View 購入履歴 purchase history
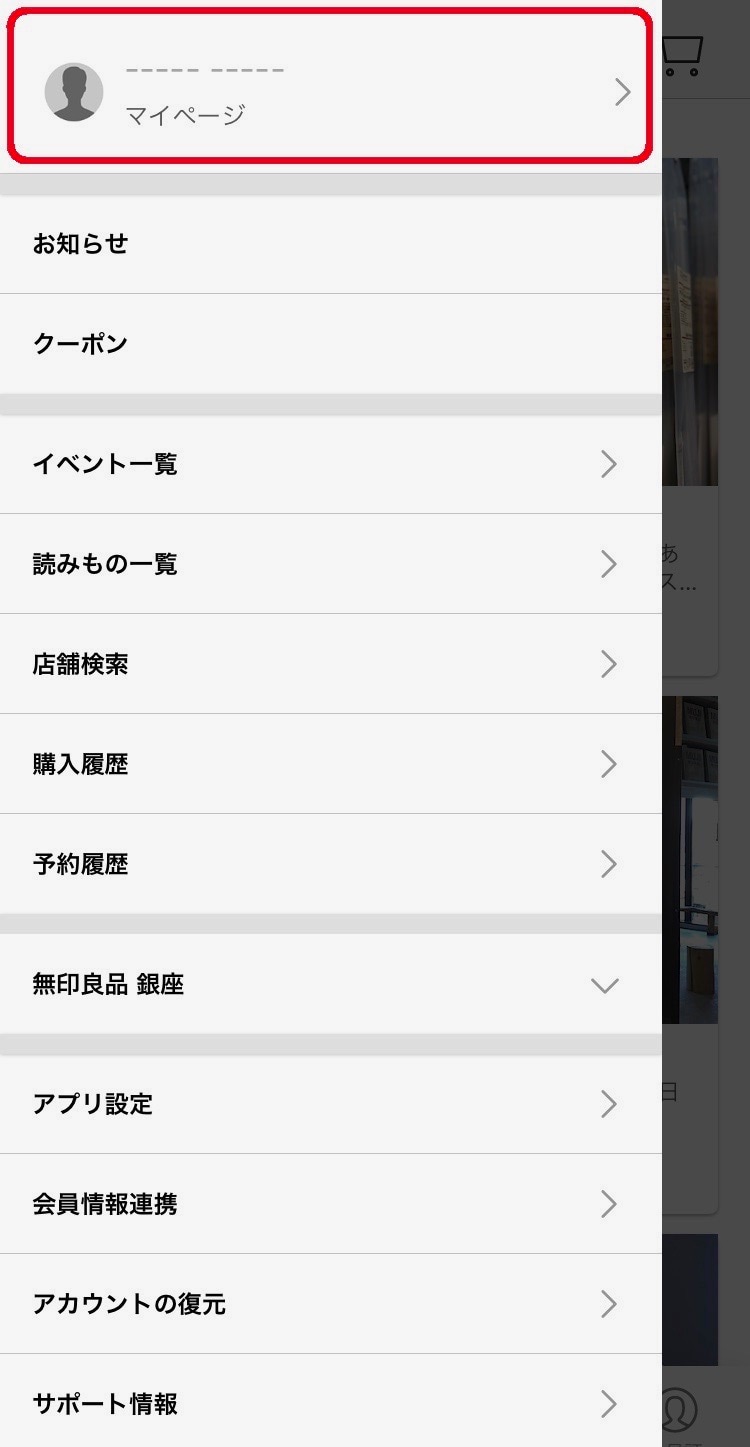750x1447 pixels. (330, 764)
